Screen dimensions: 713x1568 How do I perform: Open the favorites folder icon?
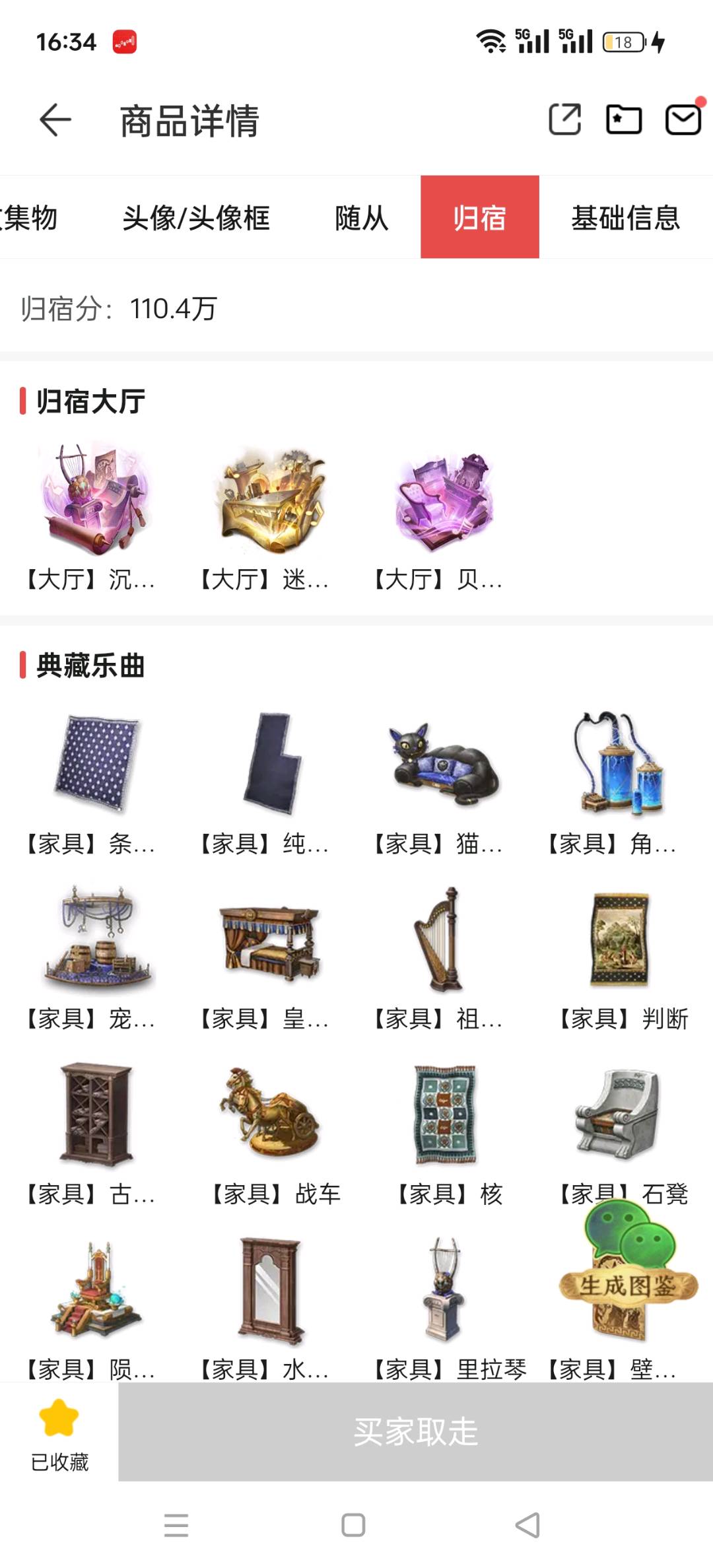[624, 120]
